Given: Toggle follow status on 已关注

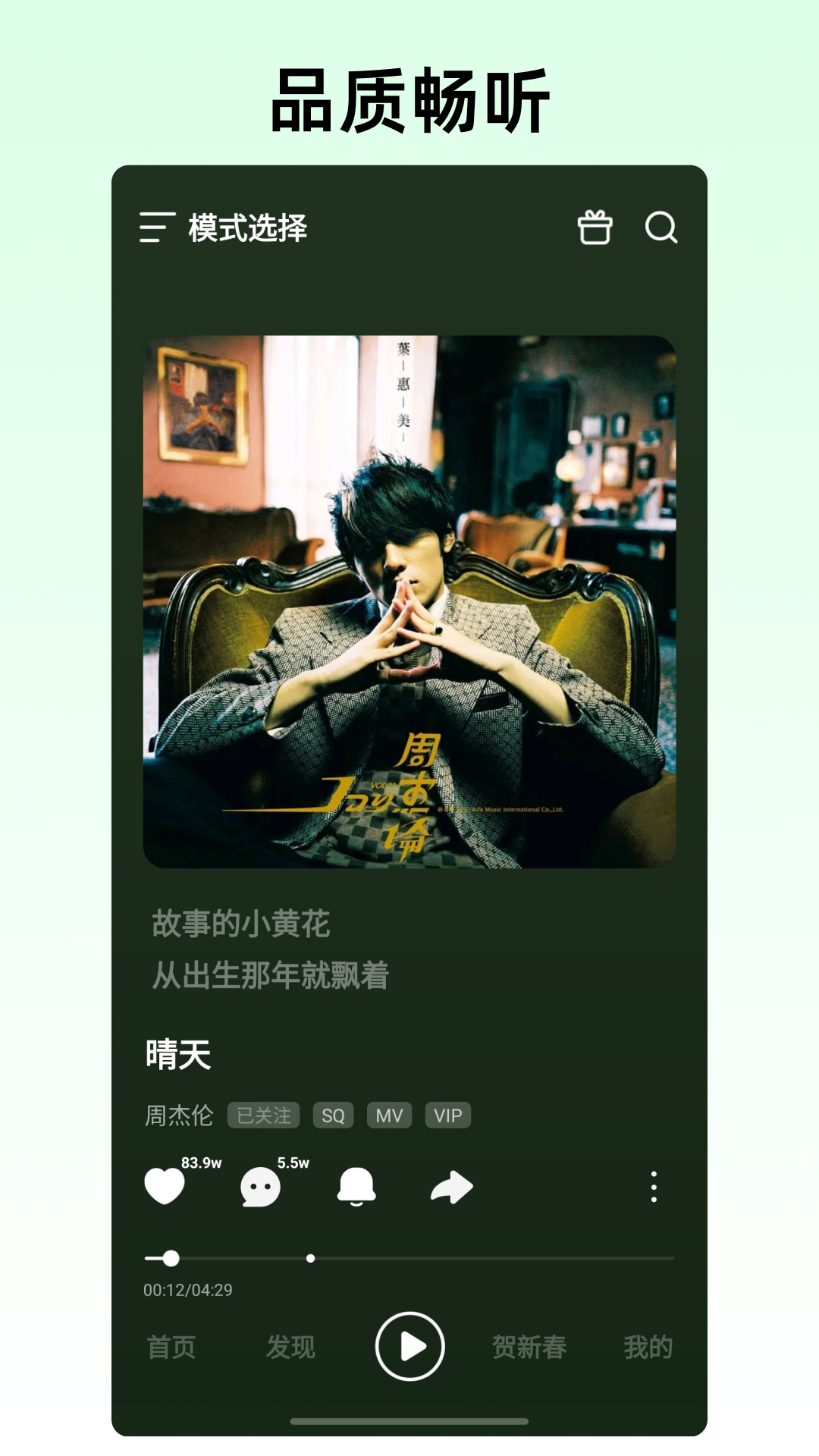Looking at the screenshot, I should coord(265,1116).
